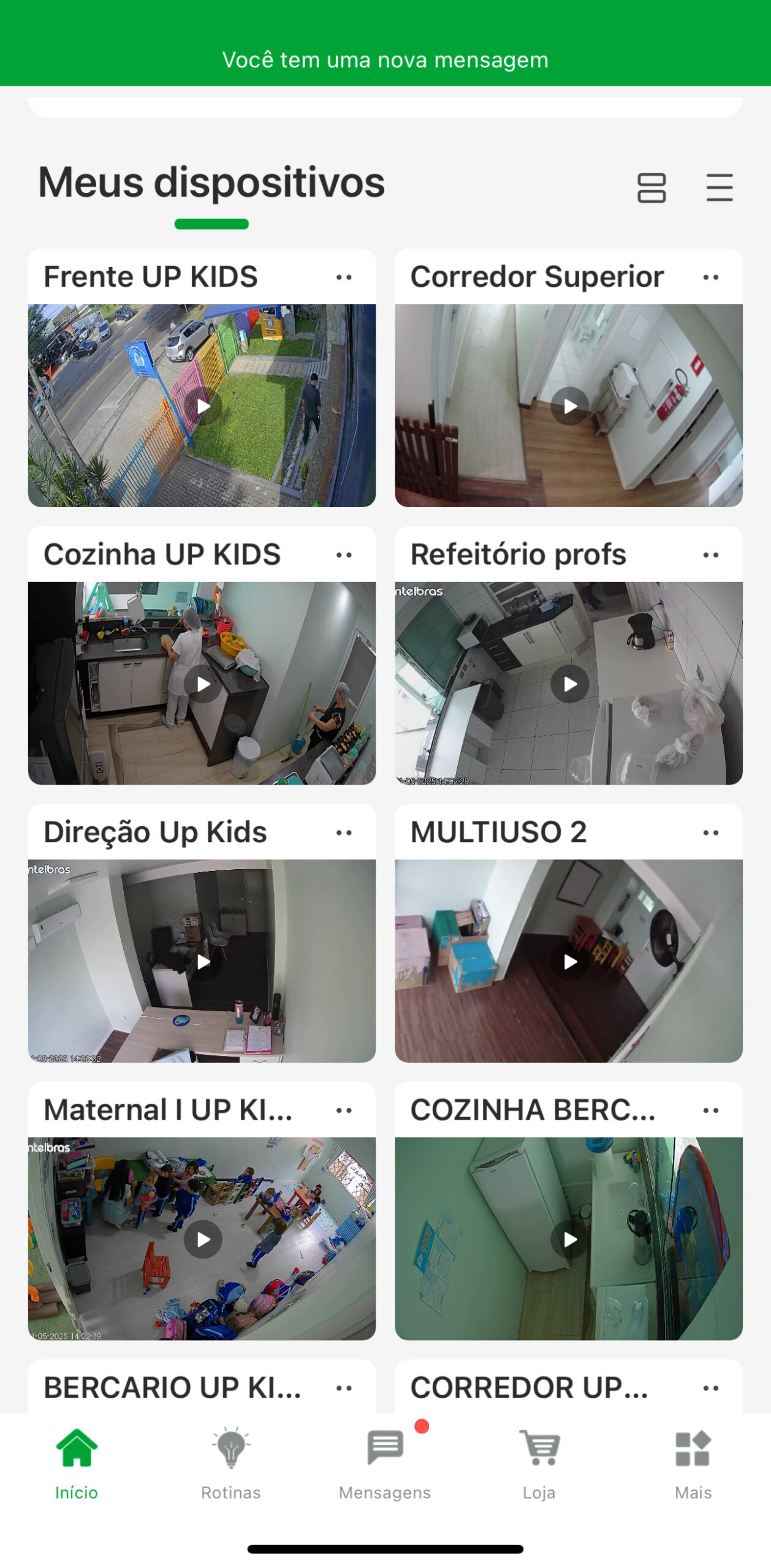Screen dimensions: 771x1568
Task: Open options for Direção Up Kids
Action: click(x=344, y=832)
